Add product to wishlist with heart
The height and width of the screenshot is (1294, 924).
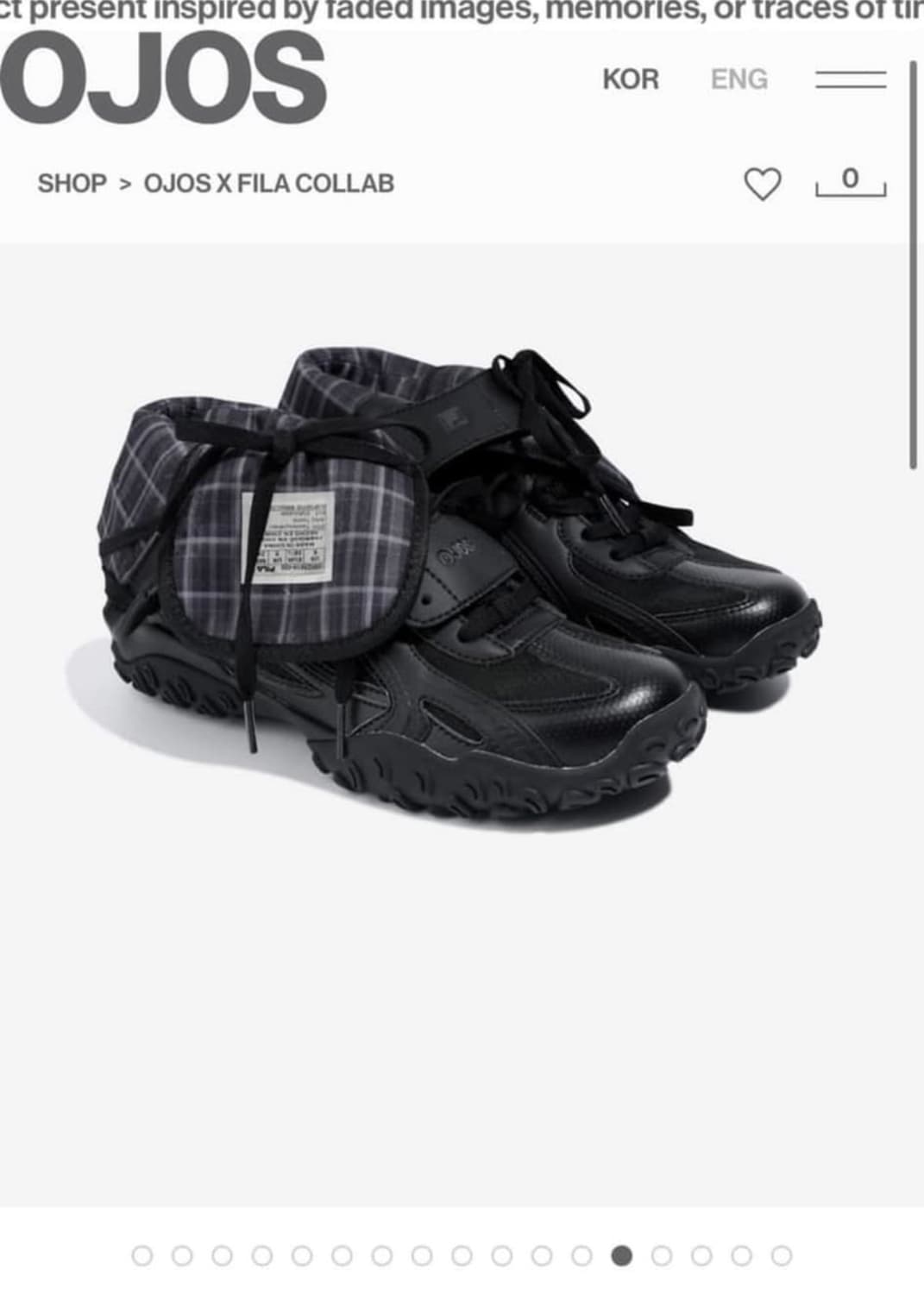(x=762, y=185)
